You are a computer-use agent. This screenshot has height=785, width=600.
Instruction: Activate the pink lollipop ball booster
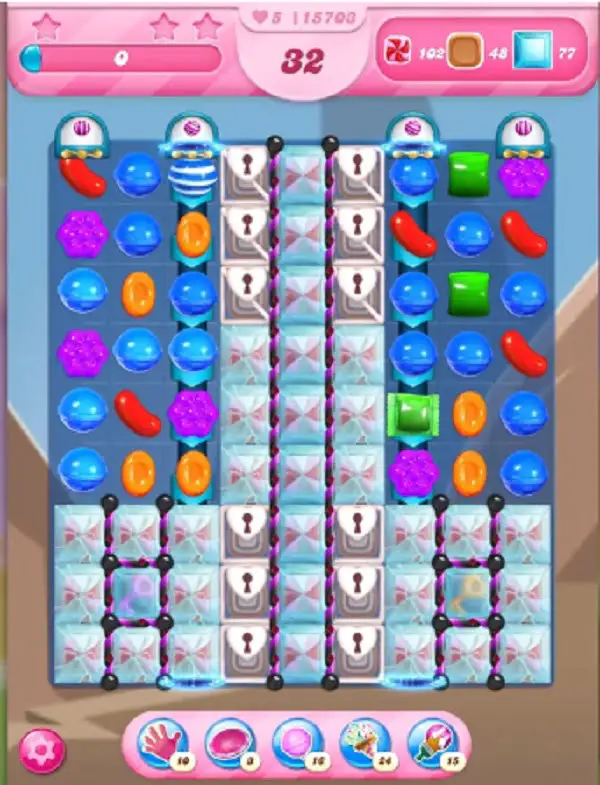(x=297, y=743)
